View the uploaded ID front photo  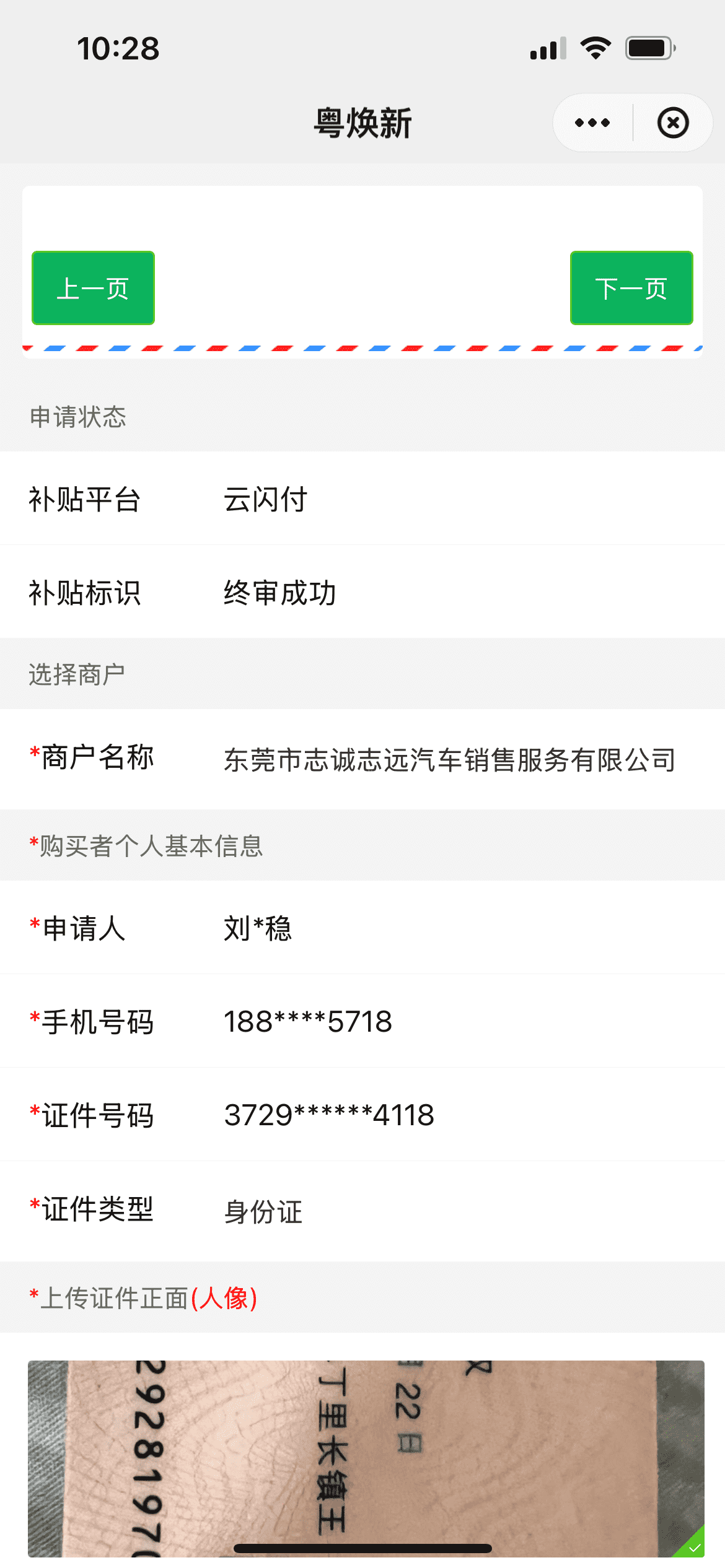click(x=366, y=1458)
